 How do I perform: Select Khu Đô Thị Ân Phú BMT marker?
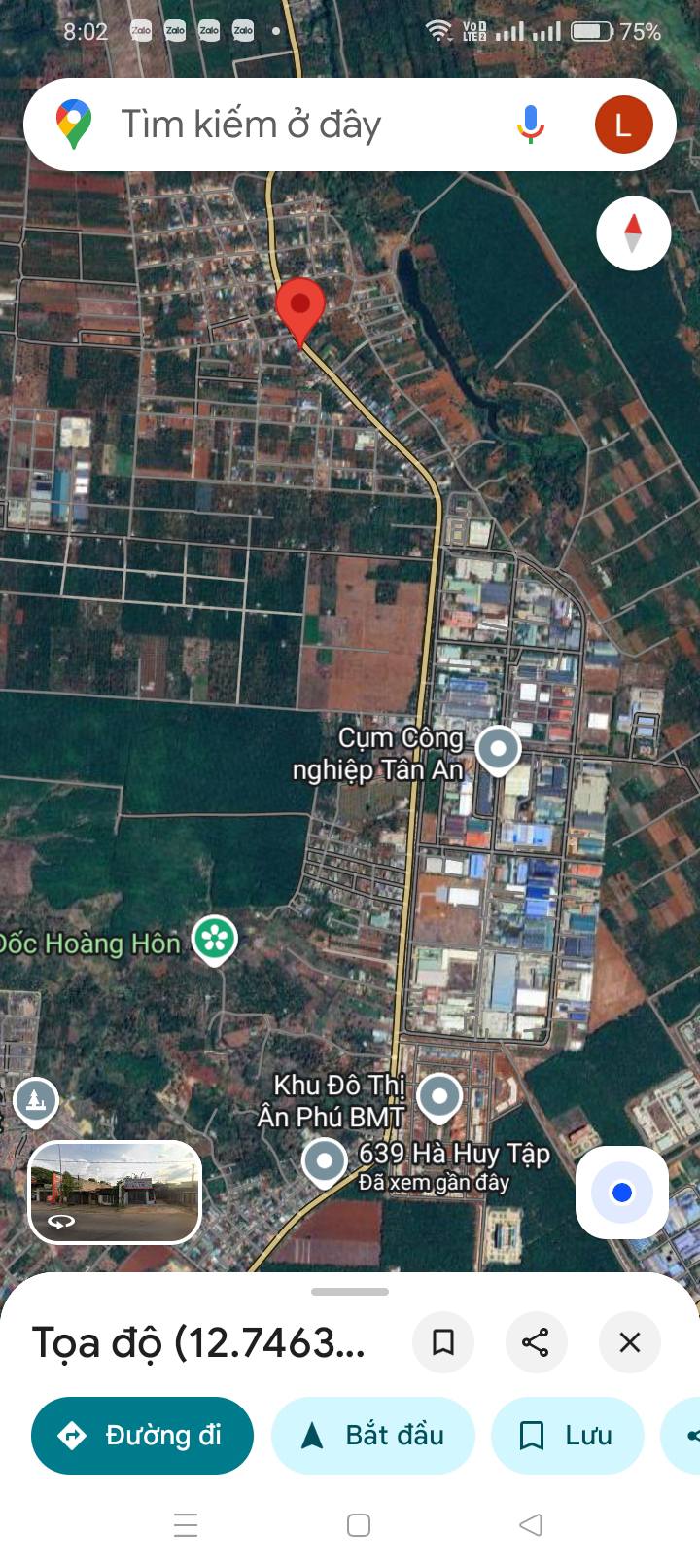coord(439,1096)
